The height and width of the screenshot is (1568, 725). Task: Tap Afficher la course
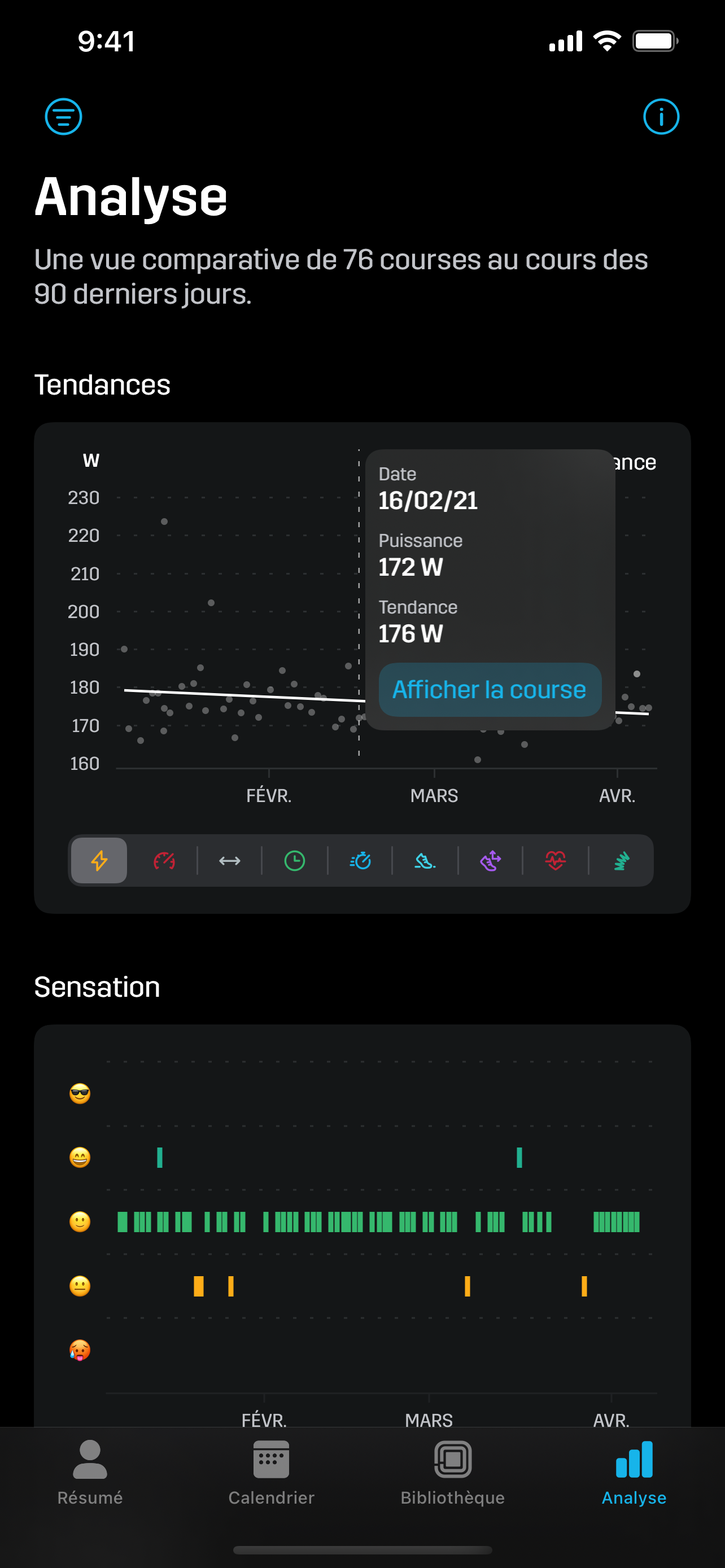(490, 690)
